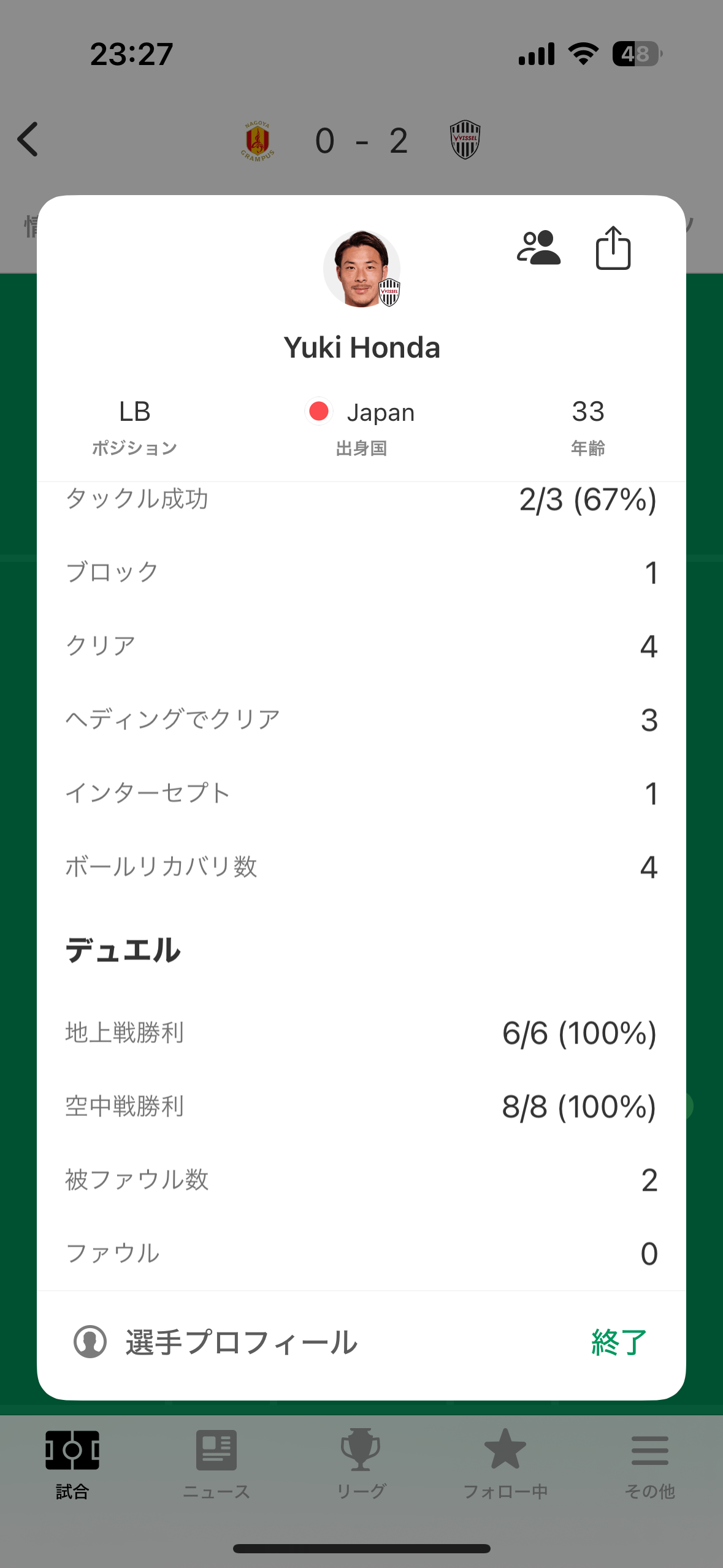Open the player comparison people icon
This screenshot has height=1568, width=723.
point(538,248)
